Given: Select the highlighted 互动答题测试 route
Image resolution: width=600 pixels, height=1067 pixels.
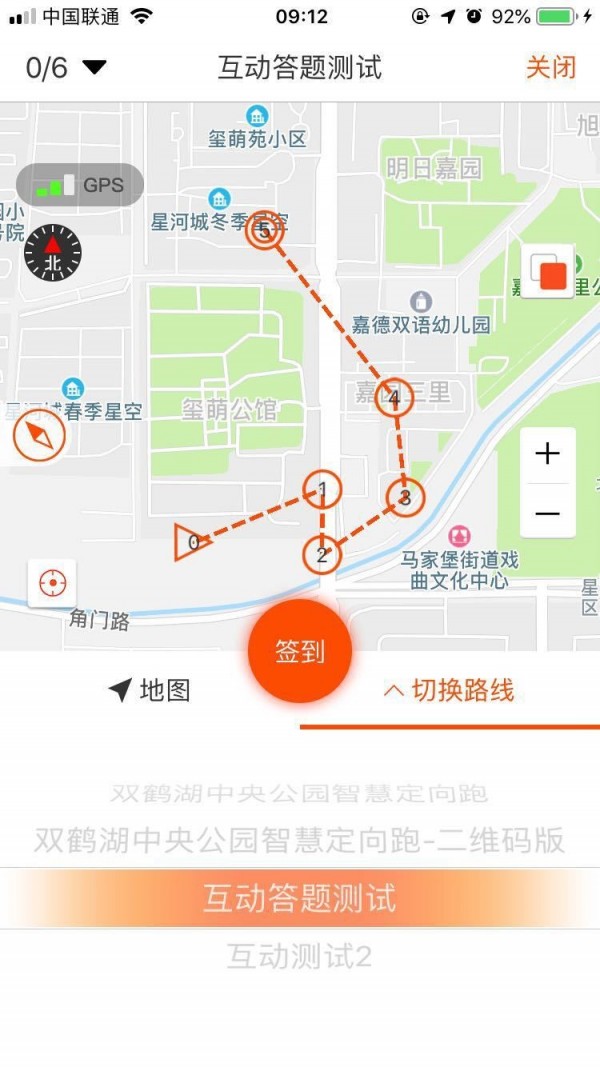Looking at the screenshot, I should (x=300, y=898).
